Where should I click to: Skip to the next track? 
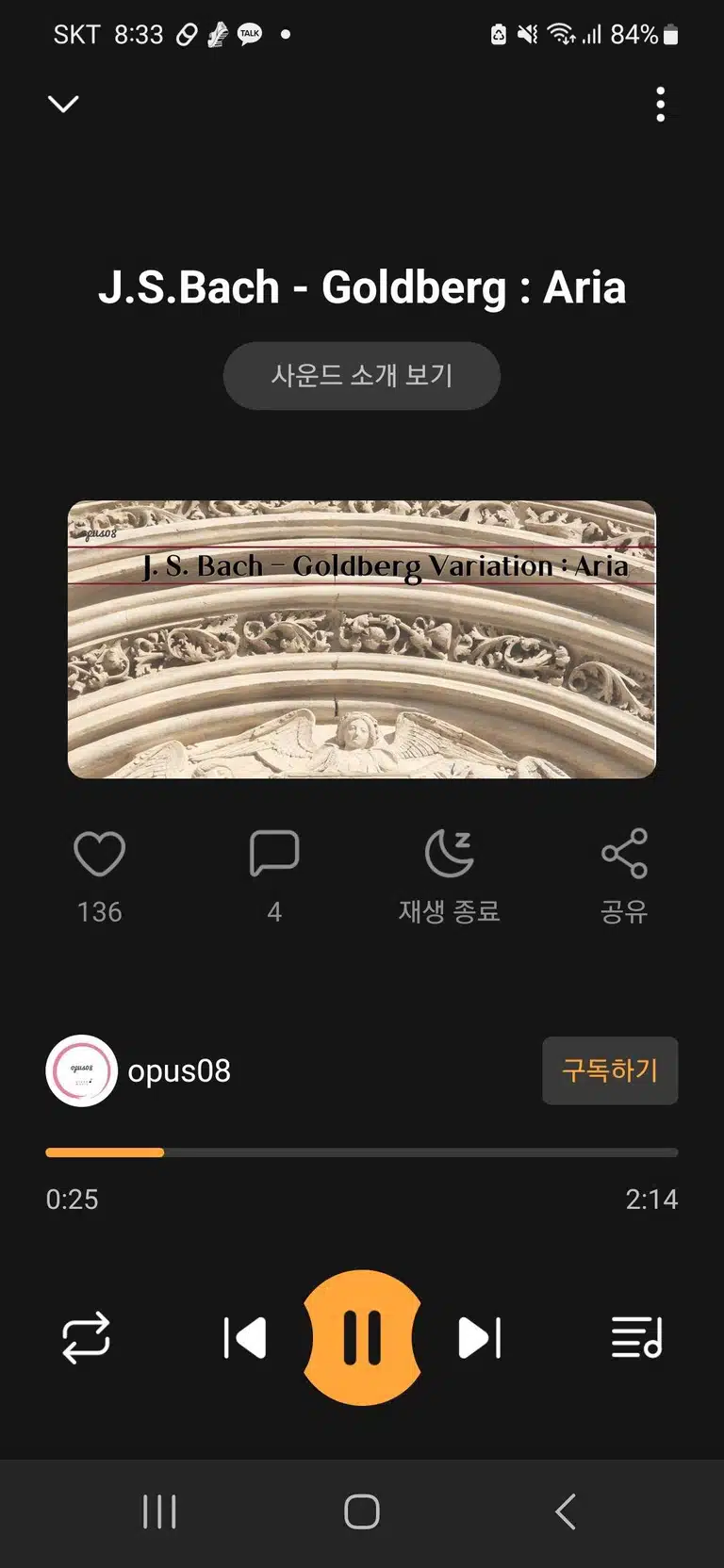tap(479, 1338)
